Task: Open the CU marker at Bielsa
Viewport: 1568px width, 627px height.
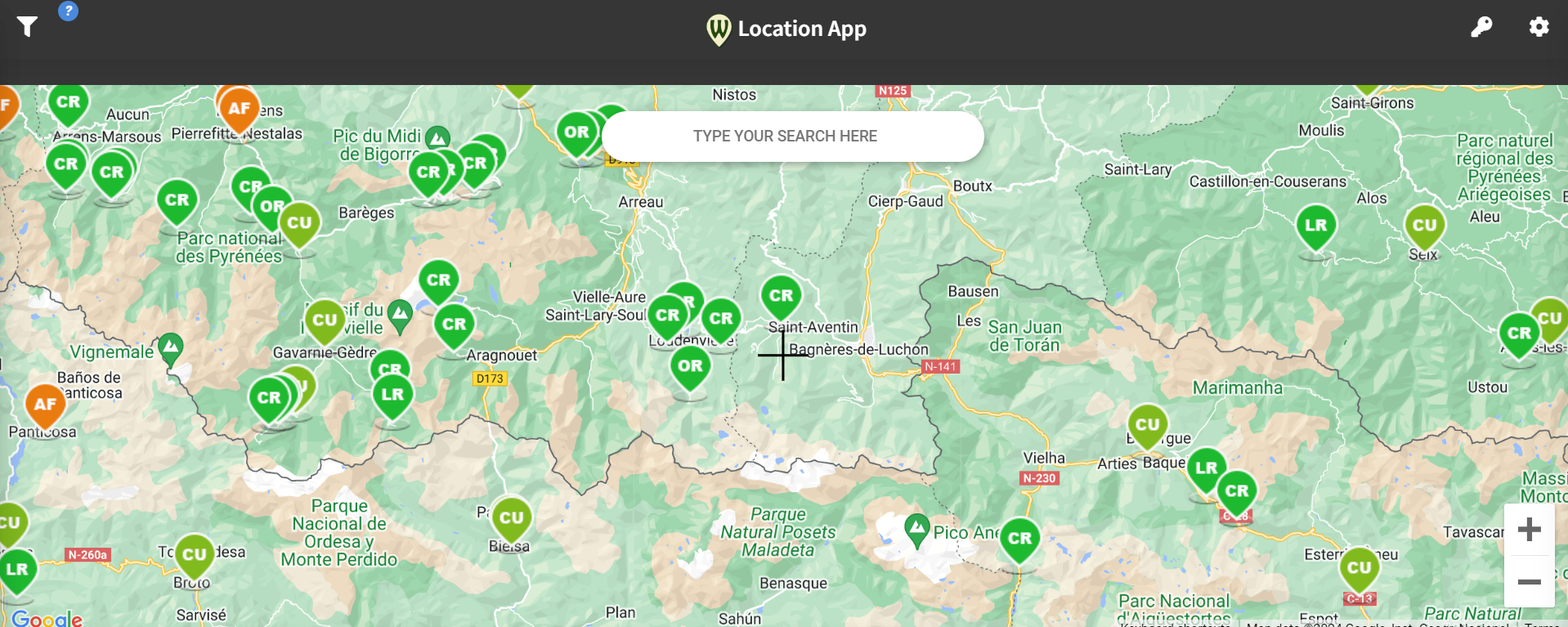Action: [x=511, y=517]
